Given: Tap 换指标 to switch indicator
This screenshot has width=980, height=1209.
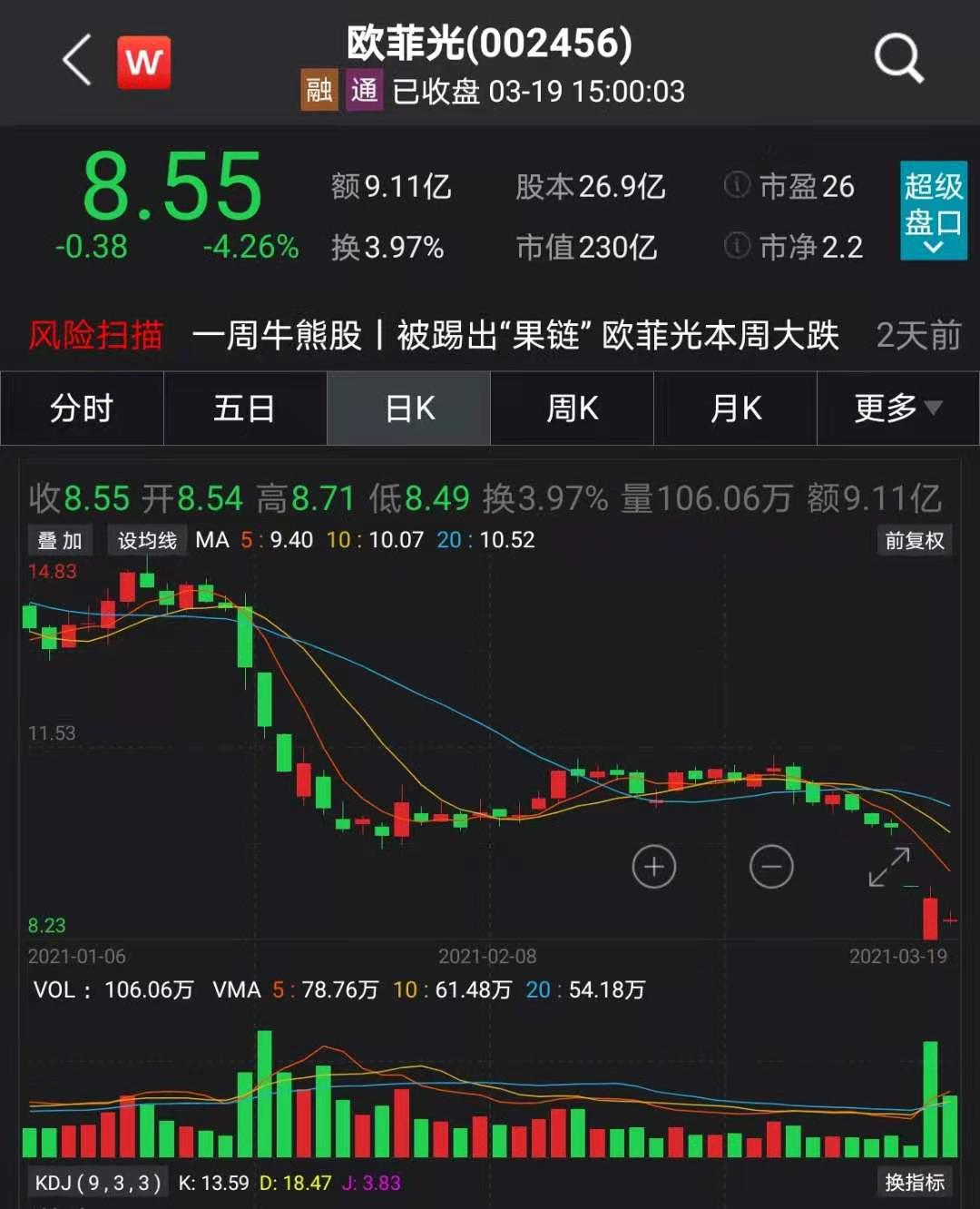Looking at the screenshot, I should click(x=914, y=1182).
